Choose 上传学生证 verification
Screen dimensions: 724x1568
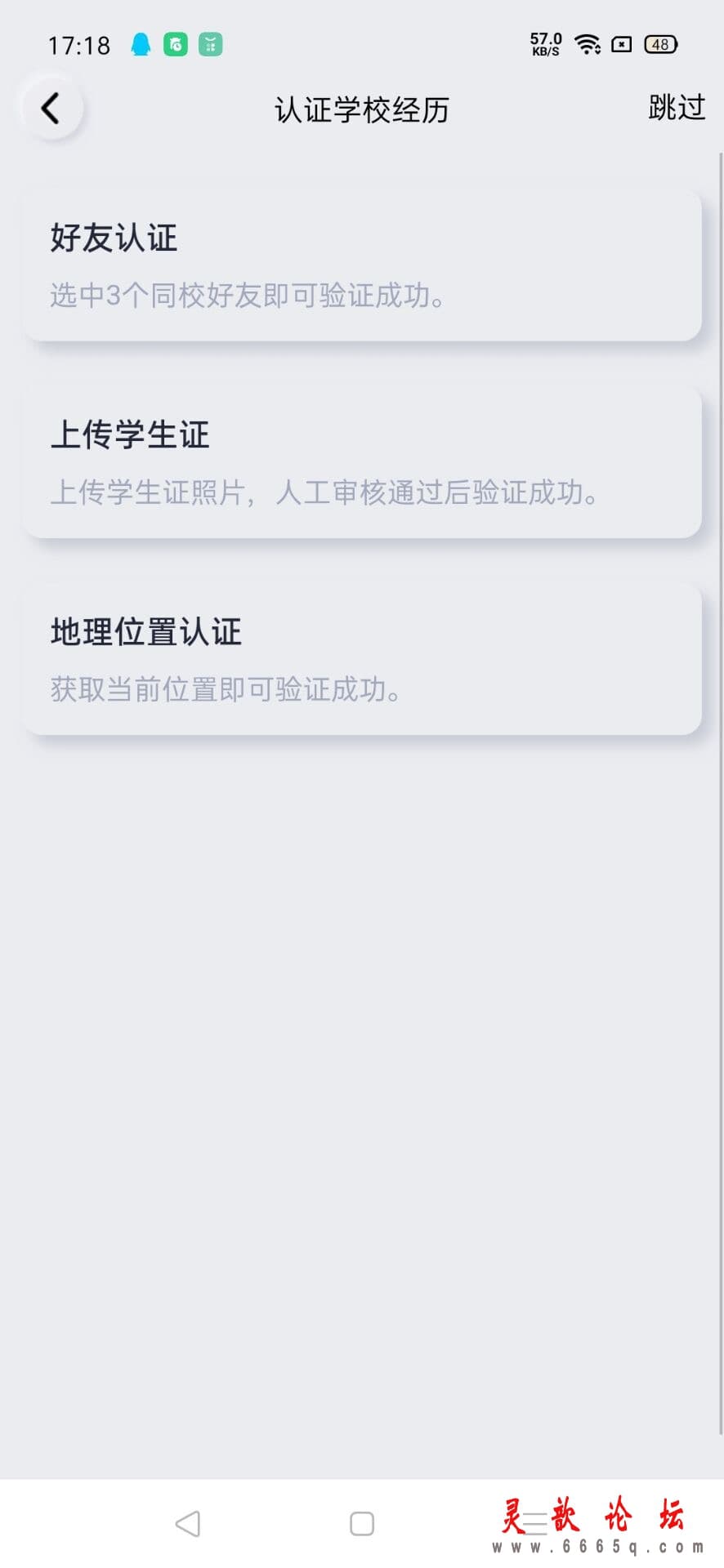click(x=362, y=462)
